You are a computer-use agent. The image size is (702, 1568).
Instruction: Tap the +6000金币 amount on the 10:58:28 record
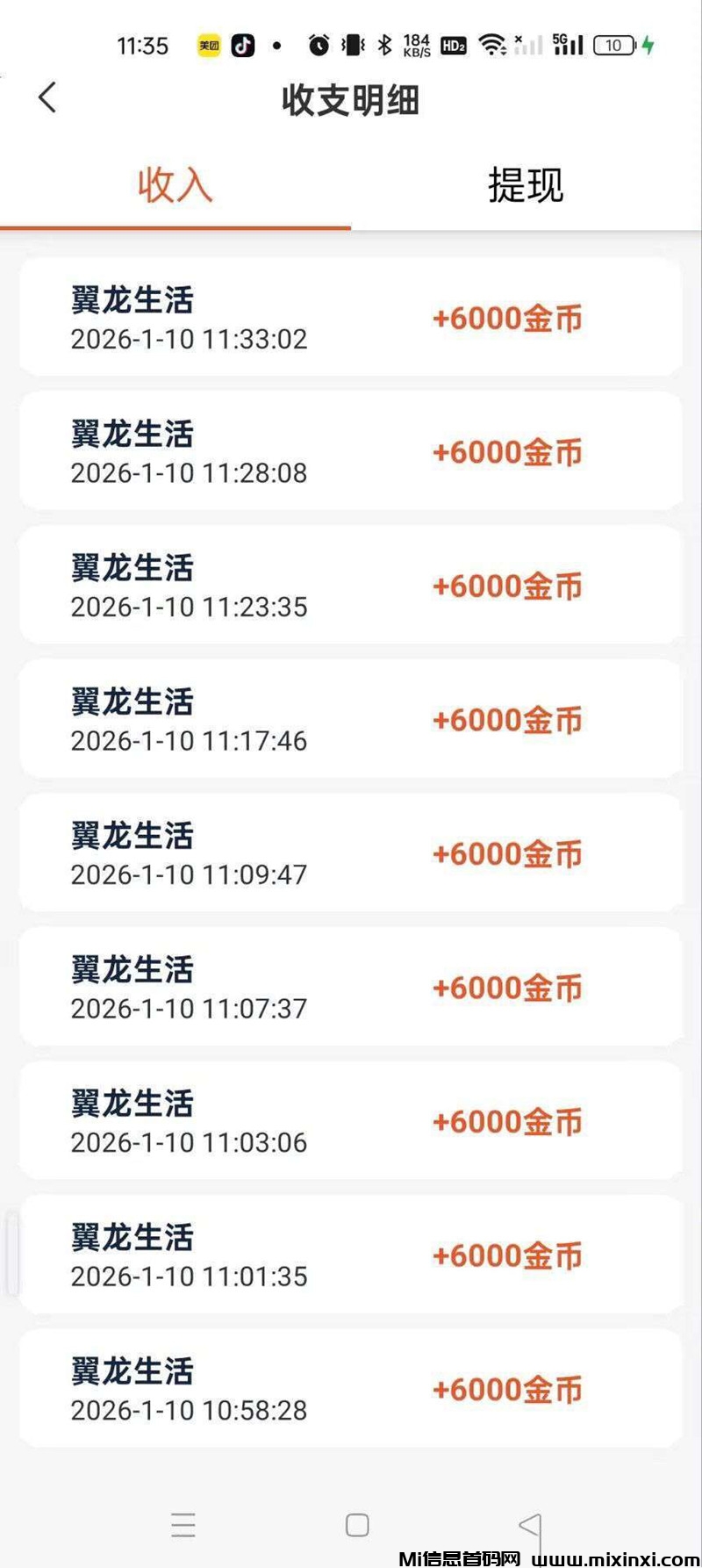click(509, 1390)
